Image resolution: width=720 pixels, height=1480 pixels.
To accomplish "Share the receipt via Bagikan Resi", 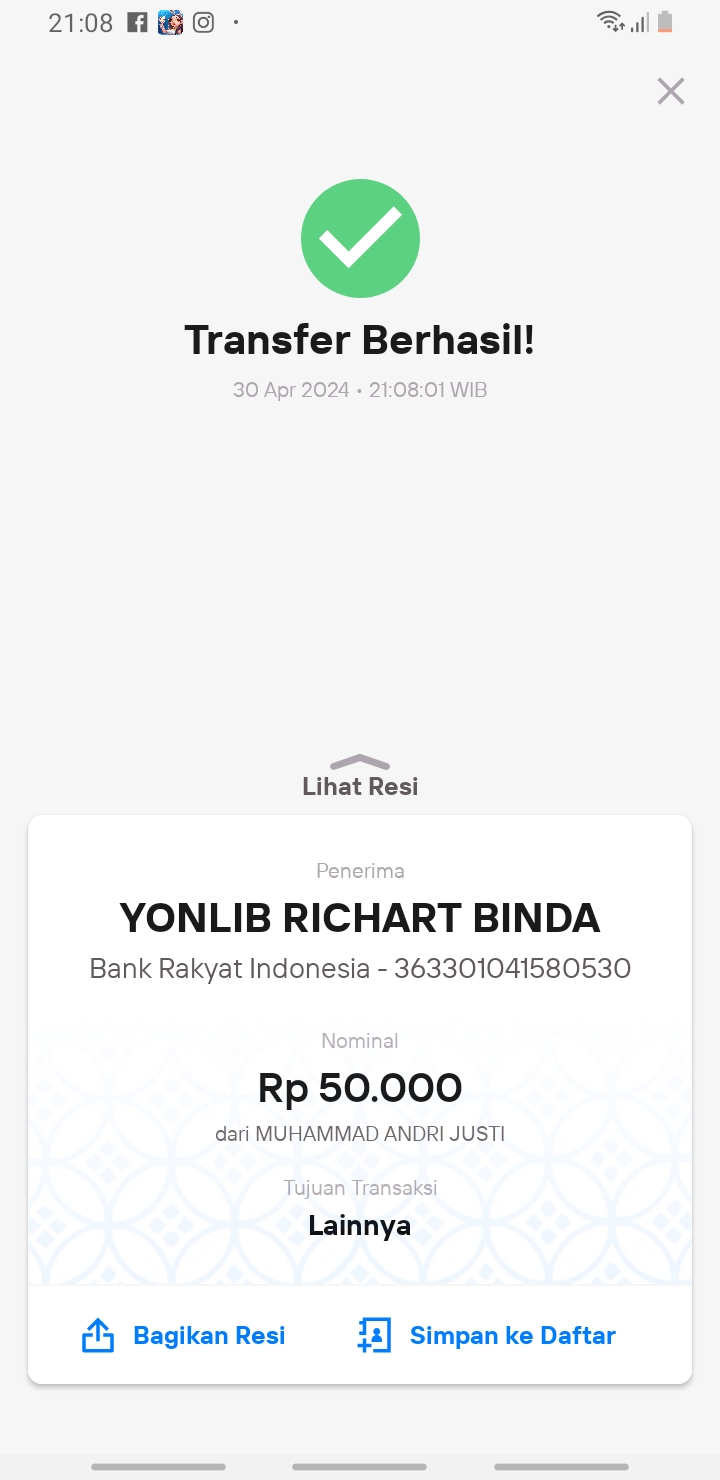I will pyautogui.click(x=183, y=1335).
